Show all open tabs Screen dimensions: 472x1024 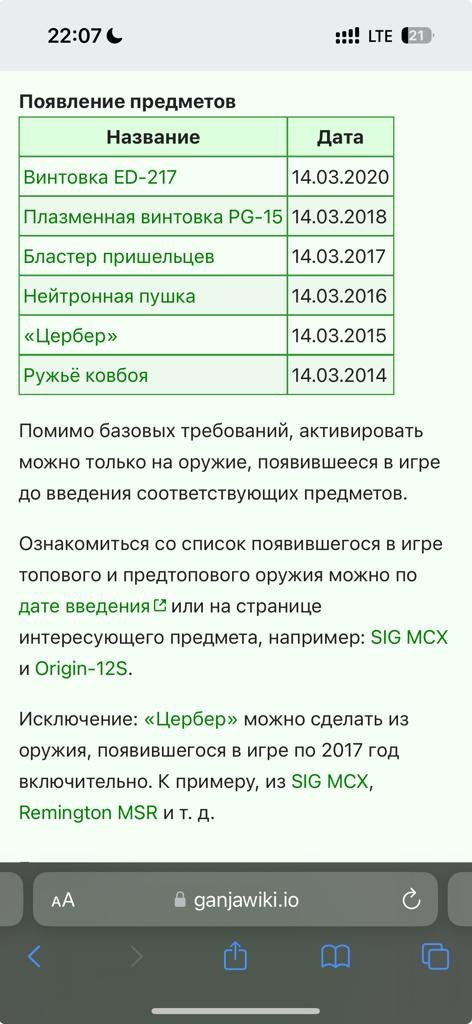pos(435,957)
